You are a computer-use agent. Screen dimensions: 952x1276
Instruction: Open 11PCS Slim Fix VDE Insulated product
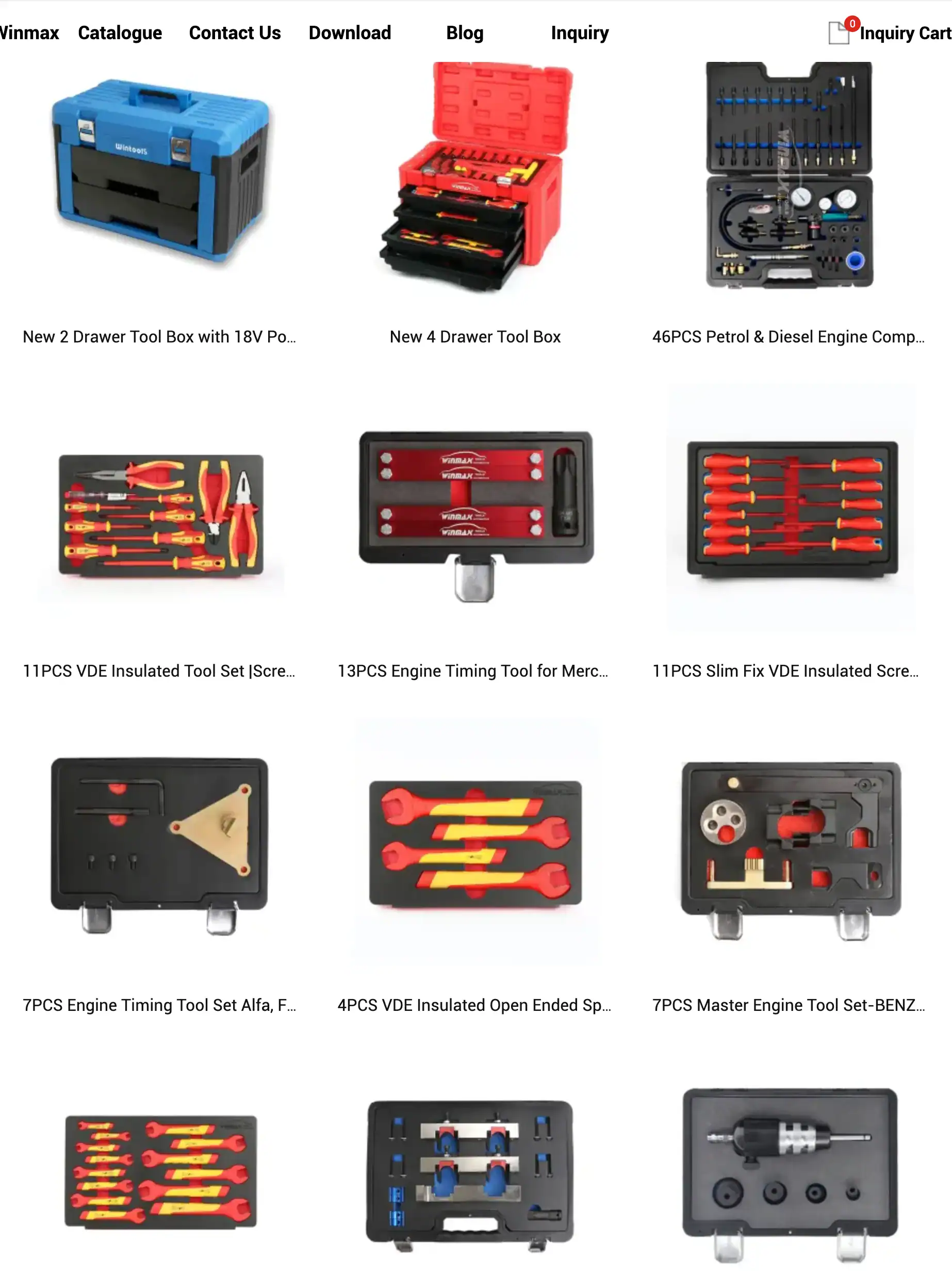tap(785, 671)
